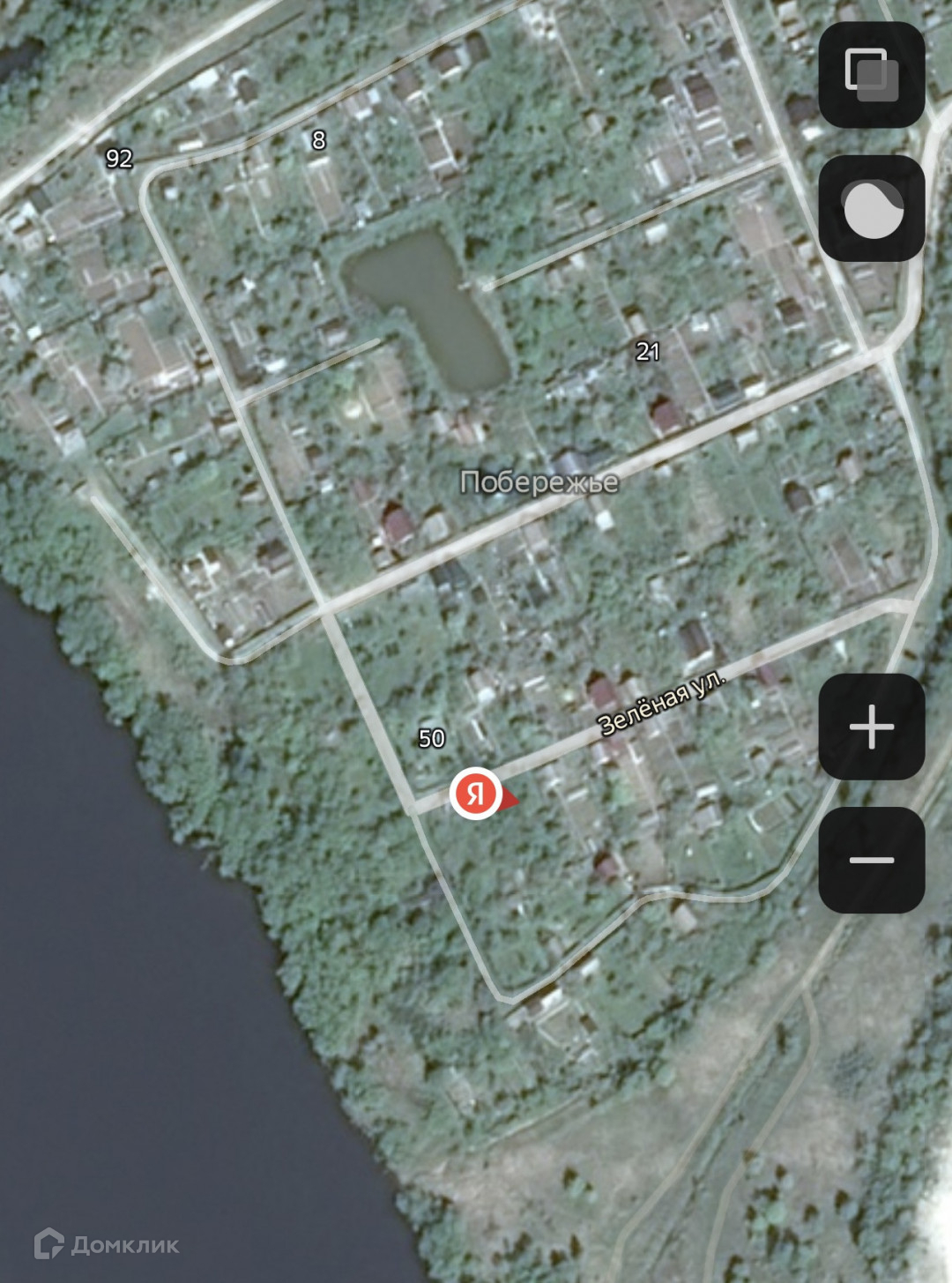952x1283 pixels.
Task: Tap the red Yandex location marker
Action: point(477,794)
